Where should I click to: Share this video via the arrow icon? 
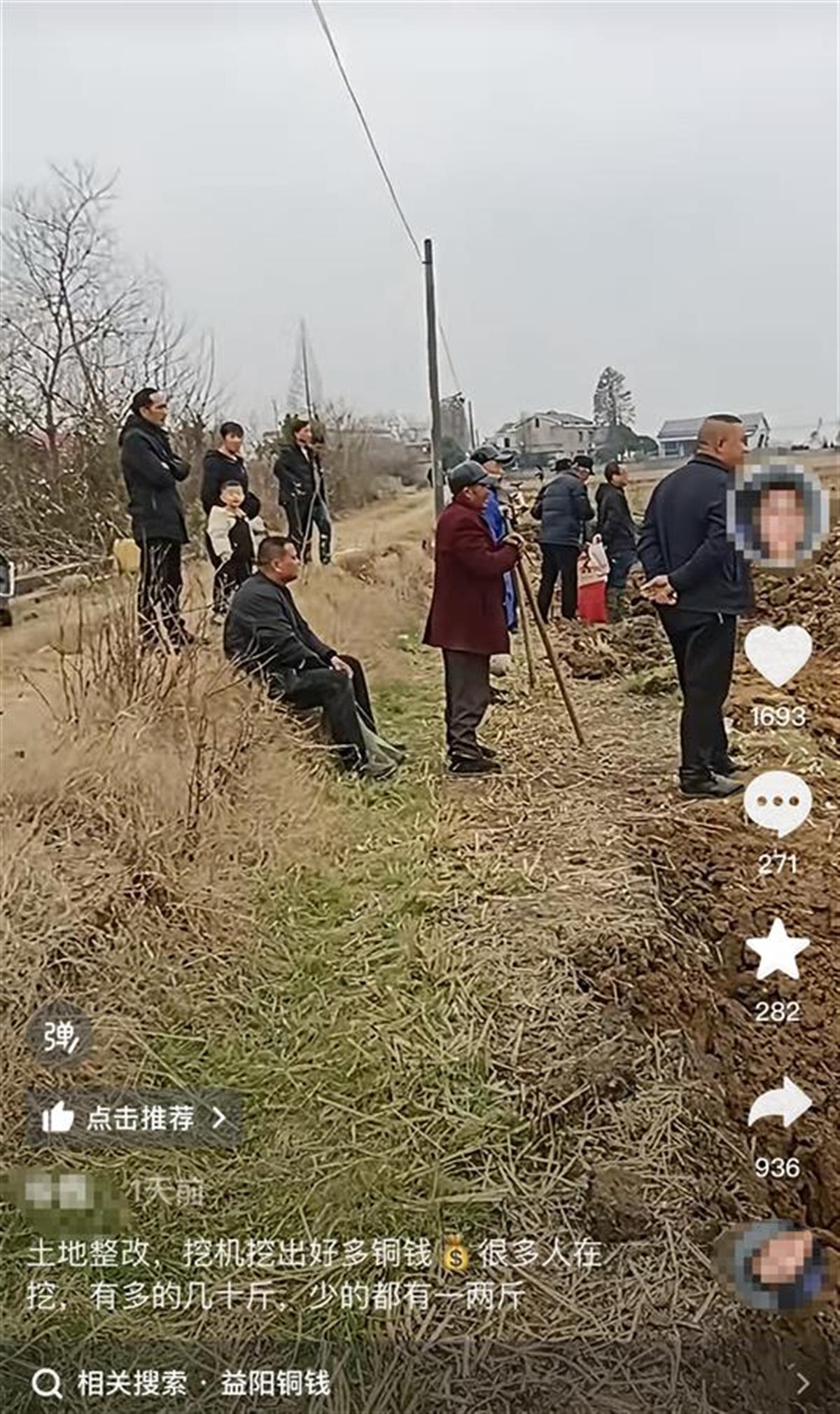[x=778, y=1102]
